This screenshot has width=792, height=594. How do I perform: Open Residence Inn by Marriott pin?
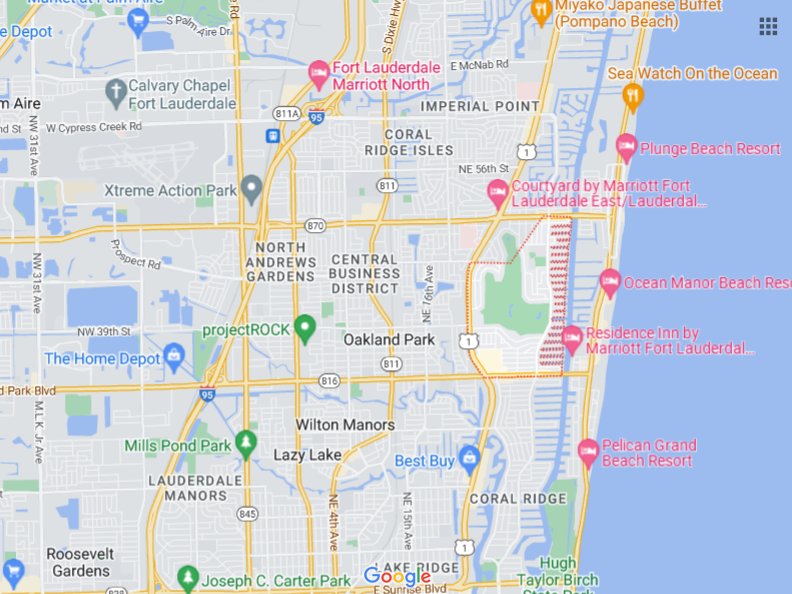[x=572, y=339]
